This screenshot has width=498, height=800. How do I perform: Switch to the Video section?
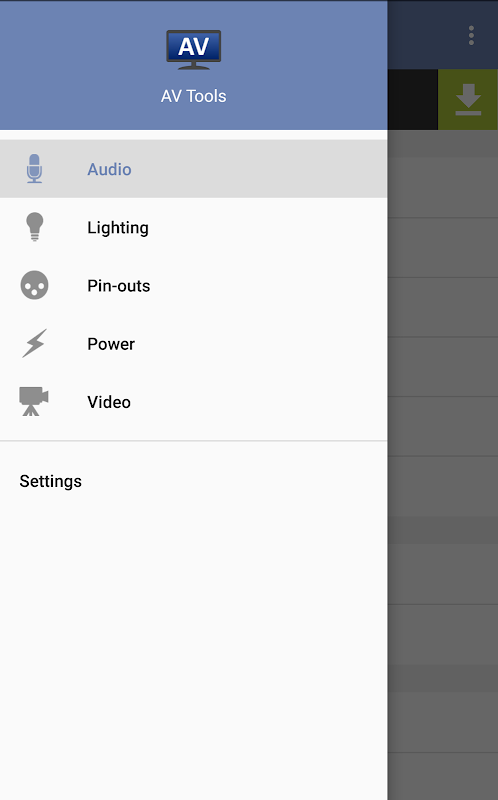pyautogui.click(x=193, y=402)
